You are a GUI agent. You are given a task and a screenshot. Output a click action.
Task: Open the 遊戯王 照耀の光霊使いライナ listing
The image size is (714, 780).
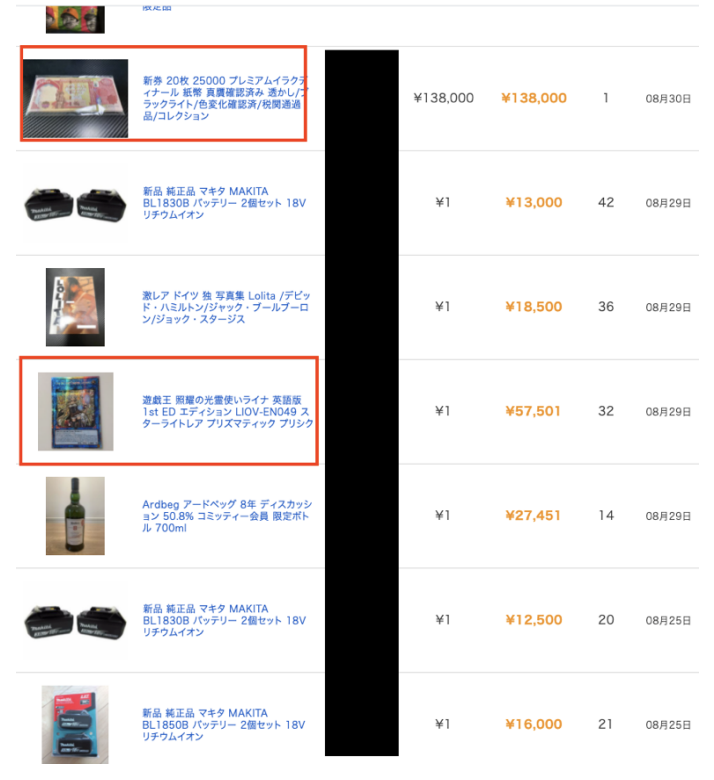tap(227, 411)
